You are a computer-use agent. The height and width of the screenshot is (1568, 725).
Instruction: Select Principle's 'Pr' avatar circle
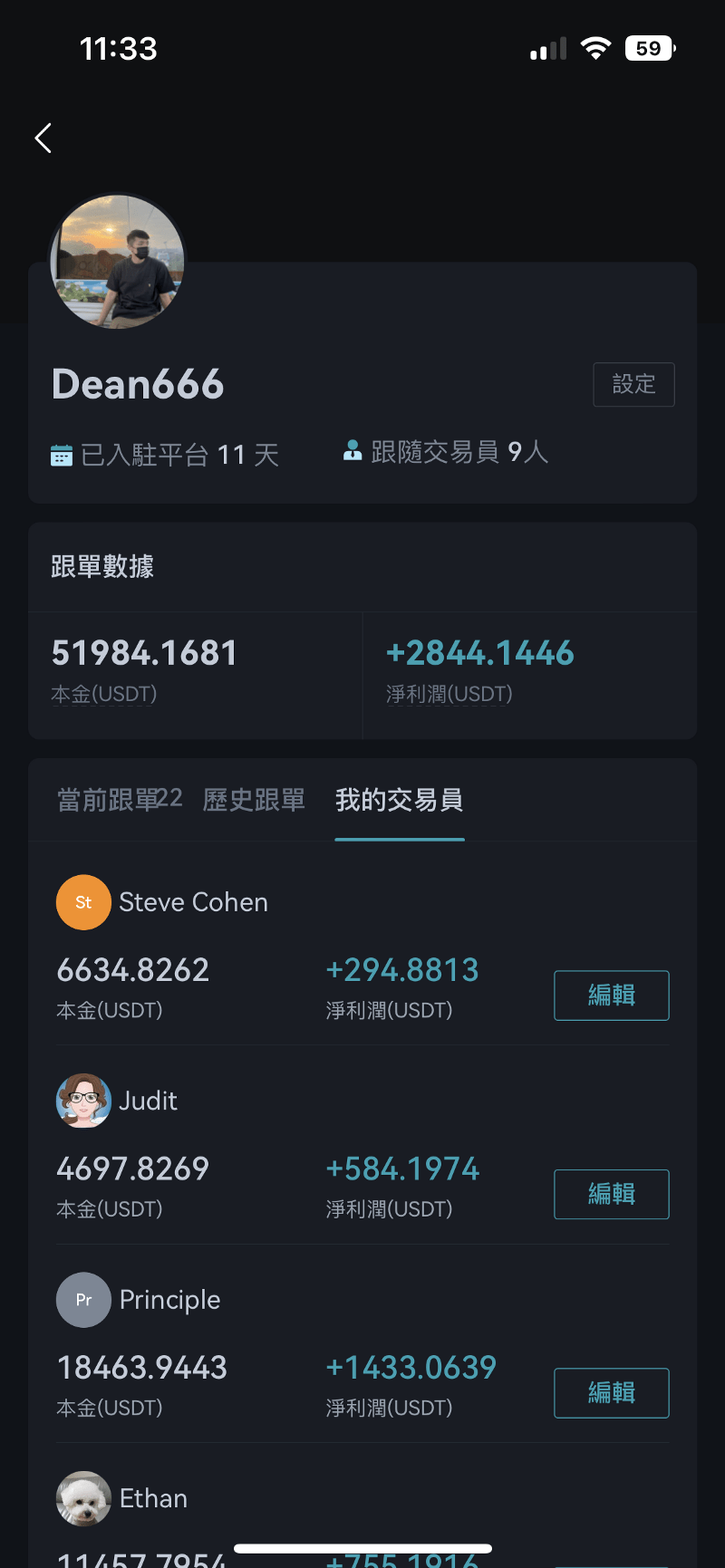pos(82,1299)
